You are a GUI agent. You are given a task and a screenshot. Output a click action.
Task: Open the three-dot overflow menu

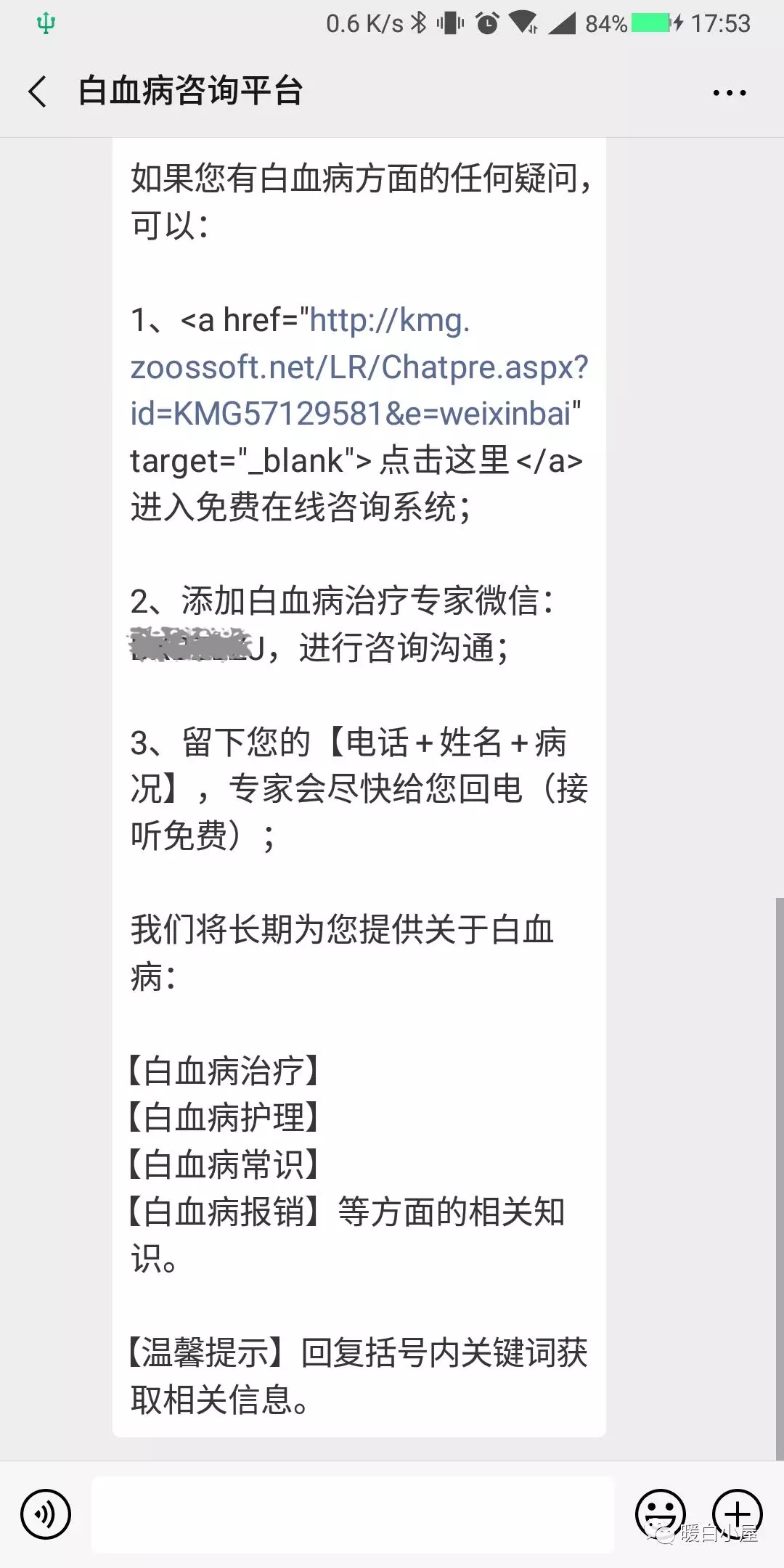click(729, 93)
